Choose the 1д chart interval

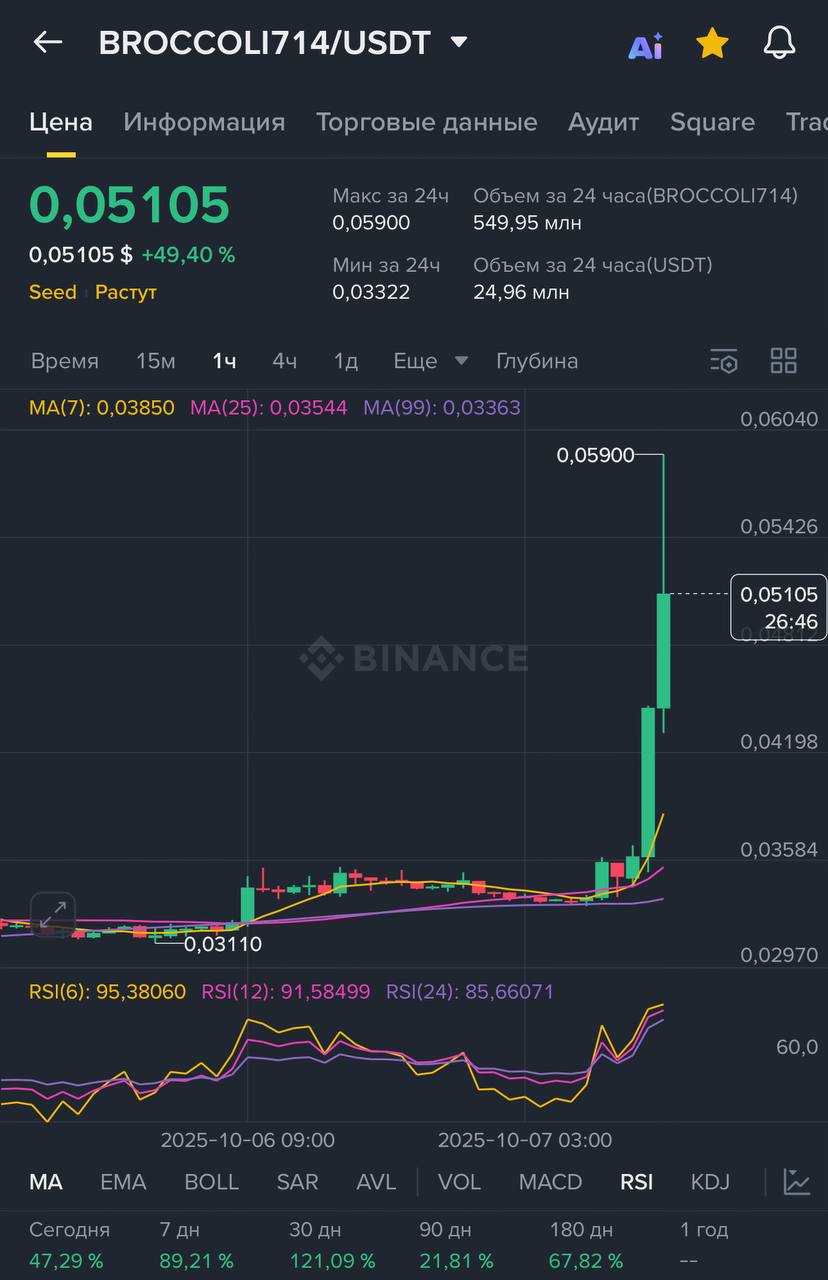click(345, 361)
